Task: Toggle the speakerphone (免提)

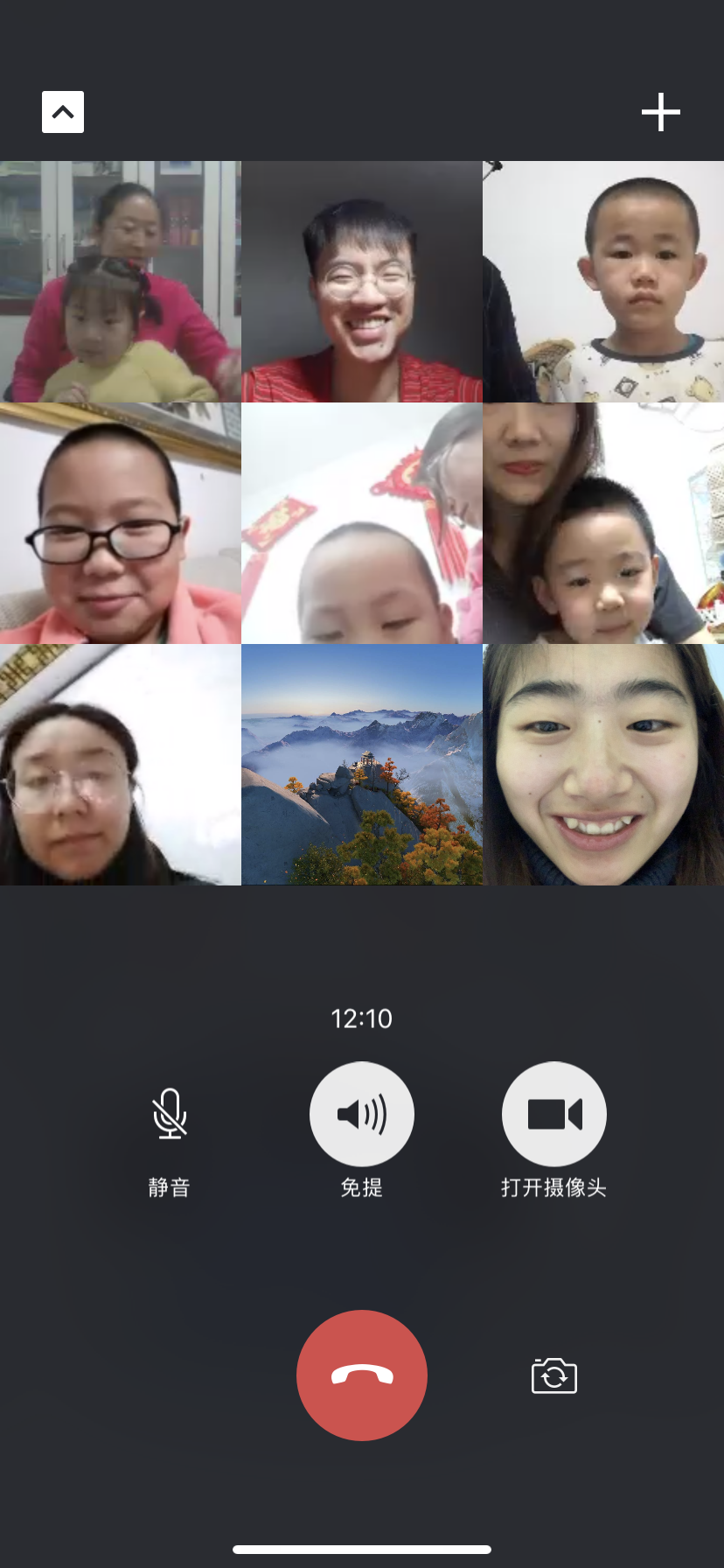Action: pyautogui.click(x=362, y=1114)
